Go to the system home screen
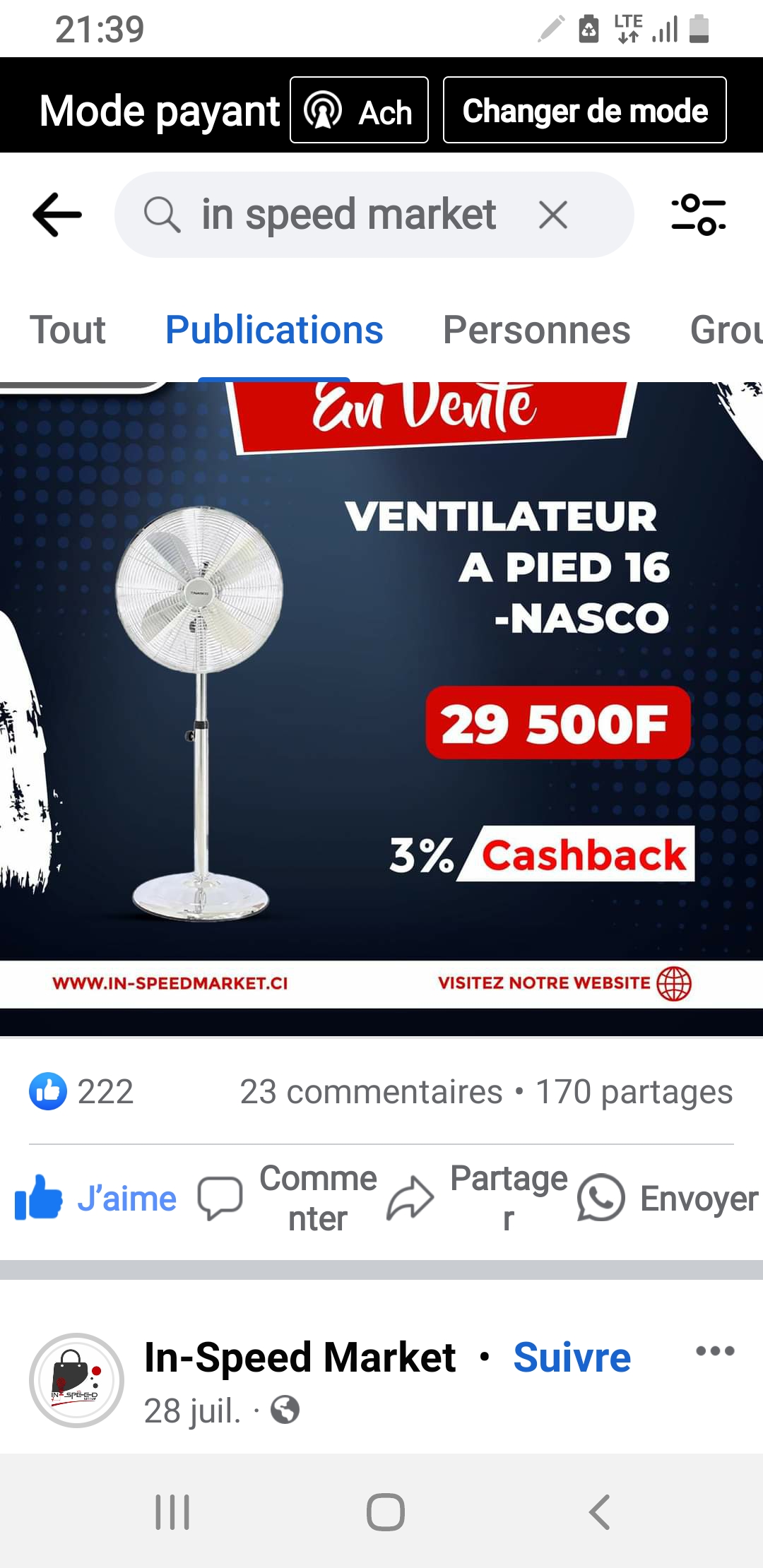This screenshot has height=1568, width=763. (x=385, y=1512)
